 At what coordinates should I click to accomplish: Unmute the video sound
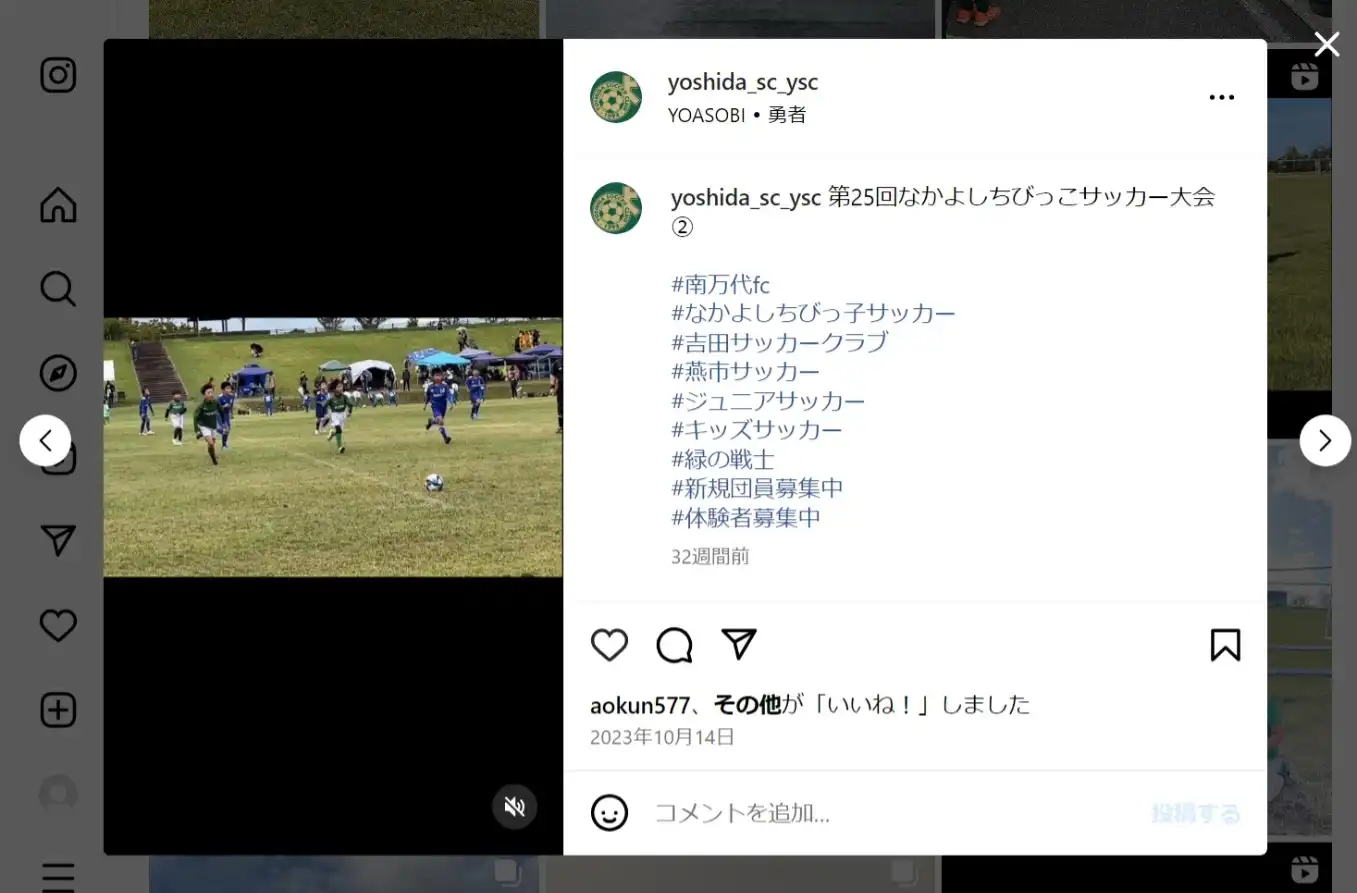pyautogui.click(x=514, y=807)
